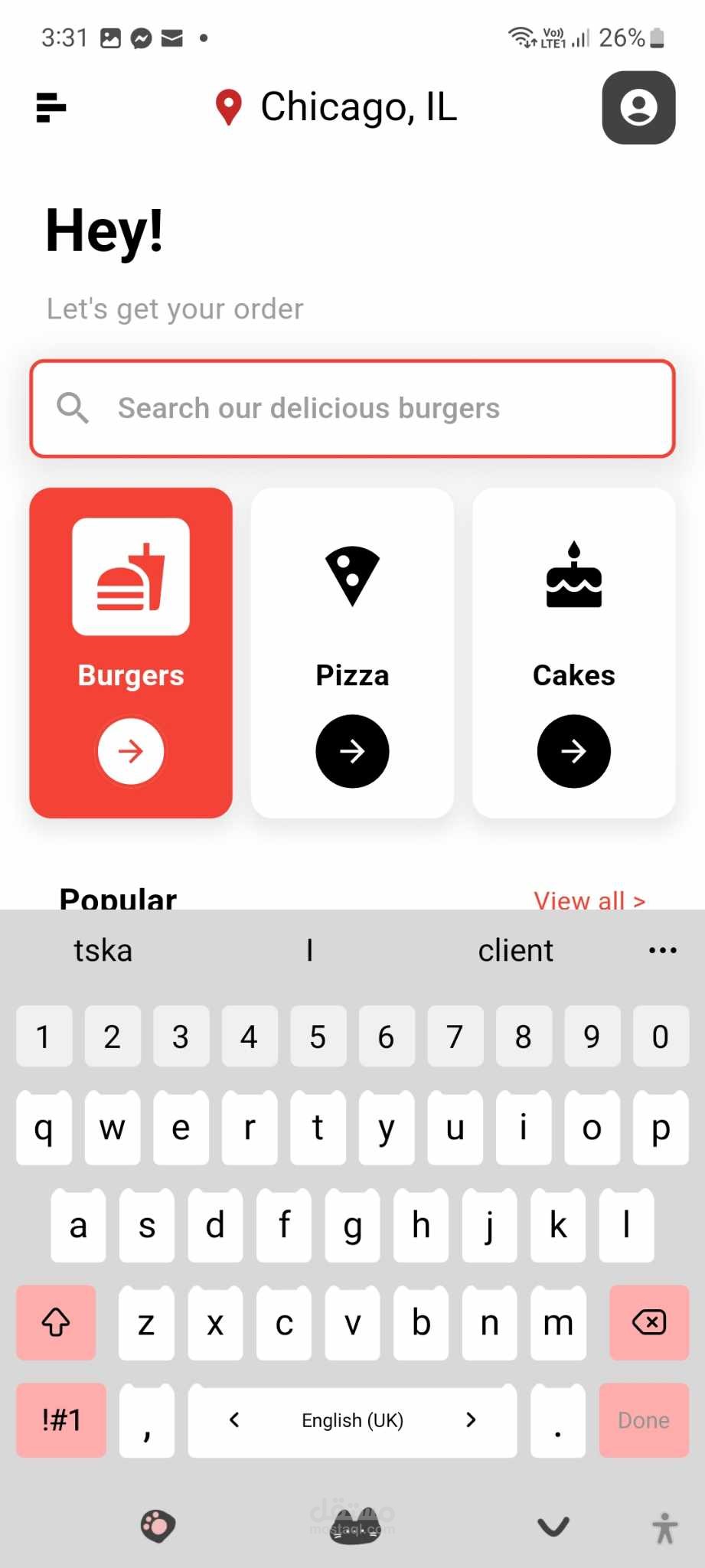The image size is (705, 1568).
Task: Tap the Burgers arrow button
Action: (x=130, y=751)
